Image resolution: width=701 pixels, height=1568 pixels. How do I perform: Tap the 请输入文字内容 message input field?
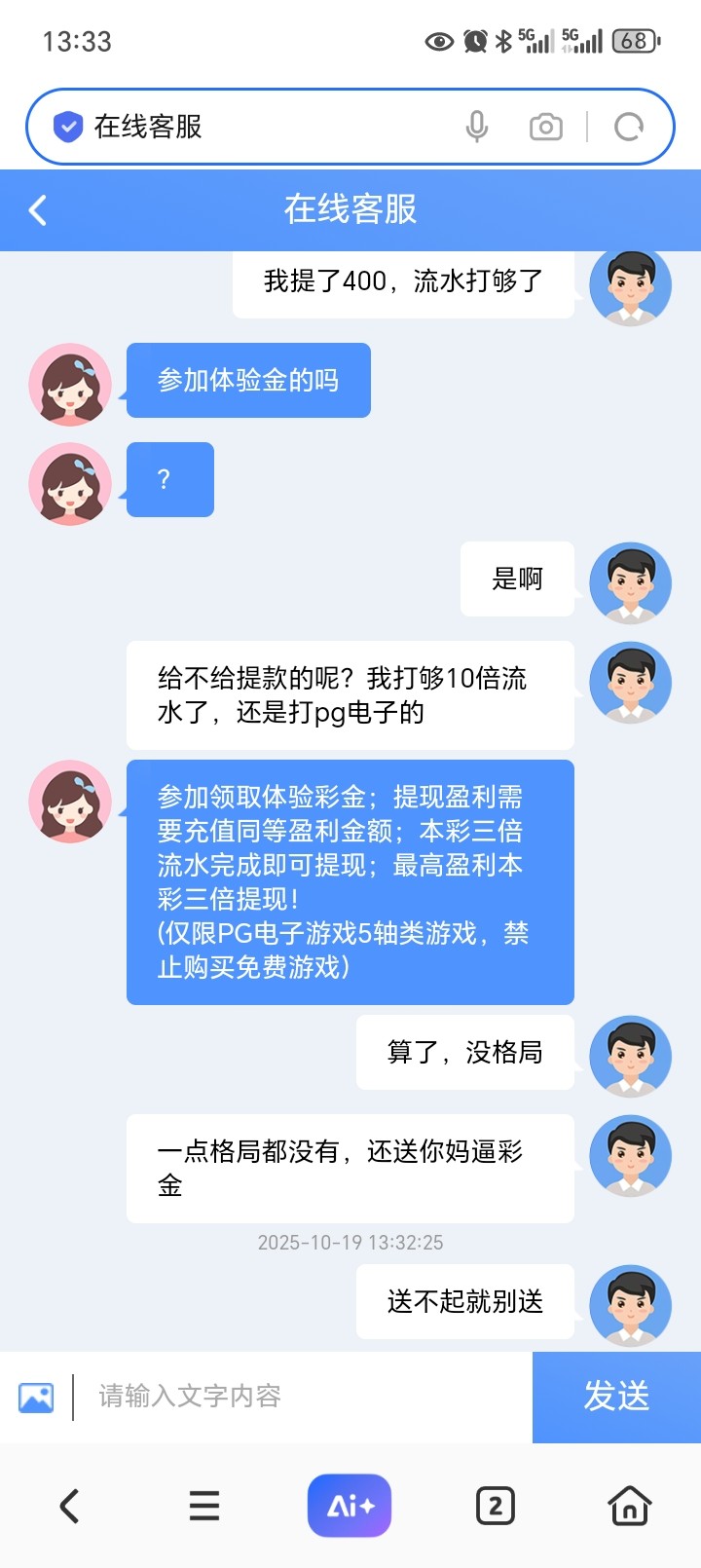pyautogui.click(x=273, y=1397)
